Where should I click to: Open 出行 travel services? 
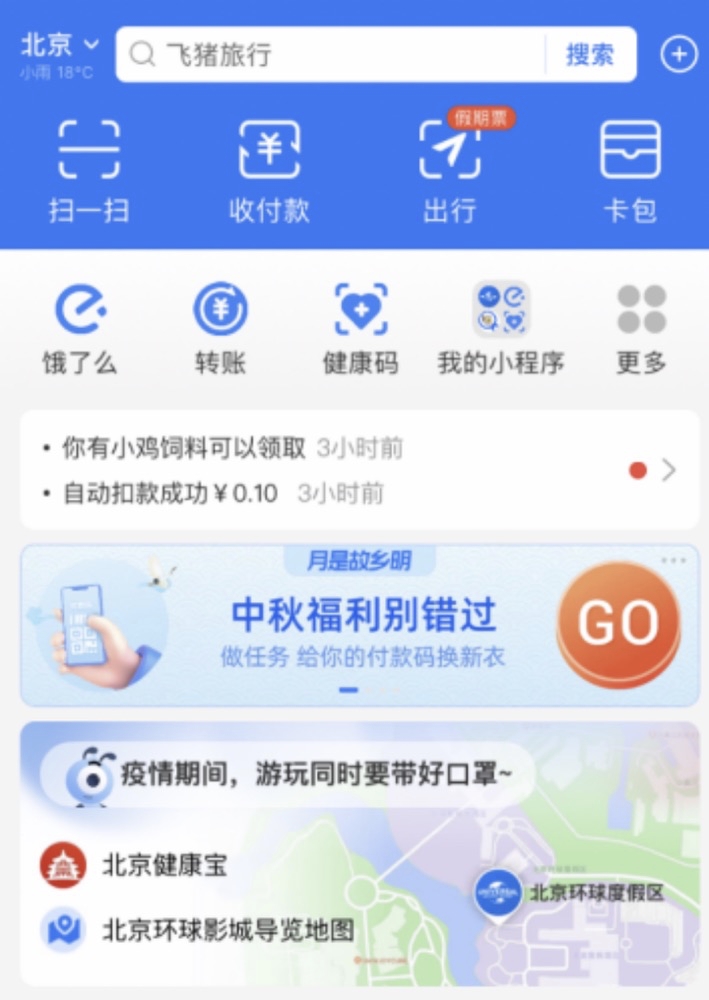pos(449,171)
